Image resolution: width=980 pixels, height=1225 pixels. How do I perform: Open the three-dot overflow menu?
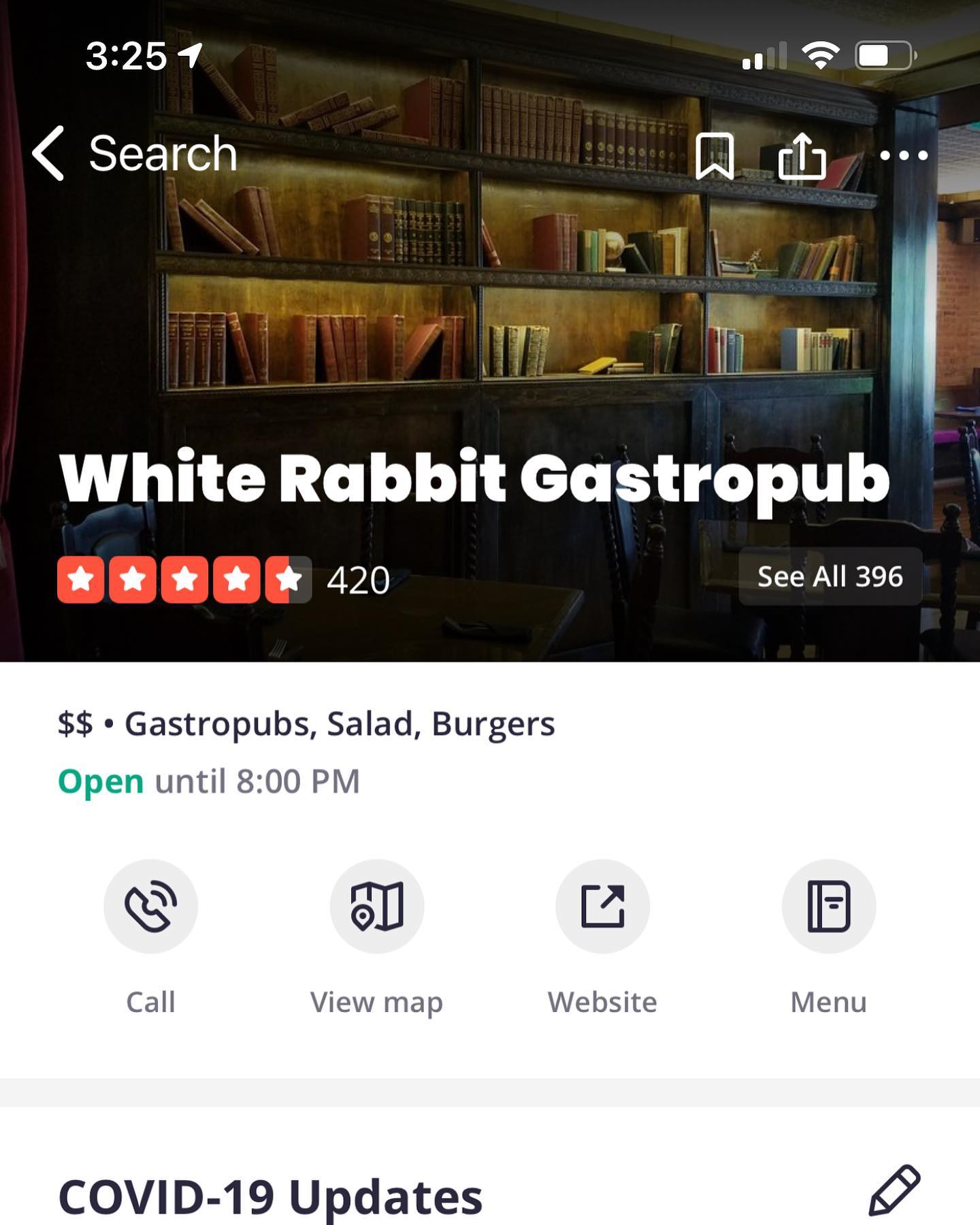[x=903, y=155]
